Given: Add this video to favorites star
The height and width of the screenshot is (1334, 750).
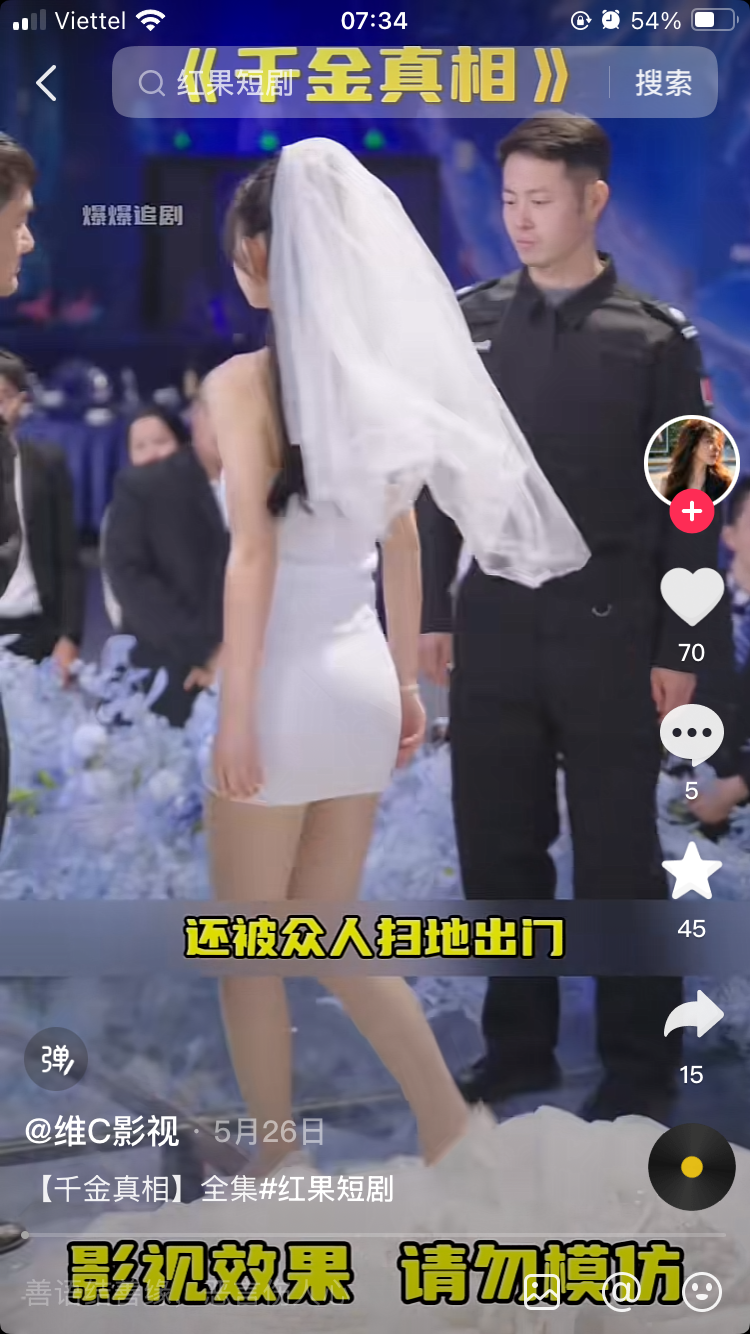Looking at the screenshot, I should [x=691, y=872].
